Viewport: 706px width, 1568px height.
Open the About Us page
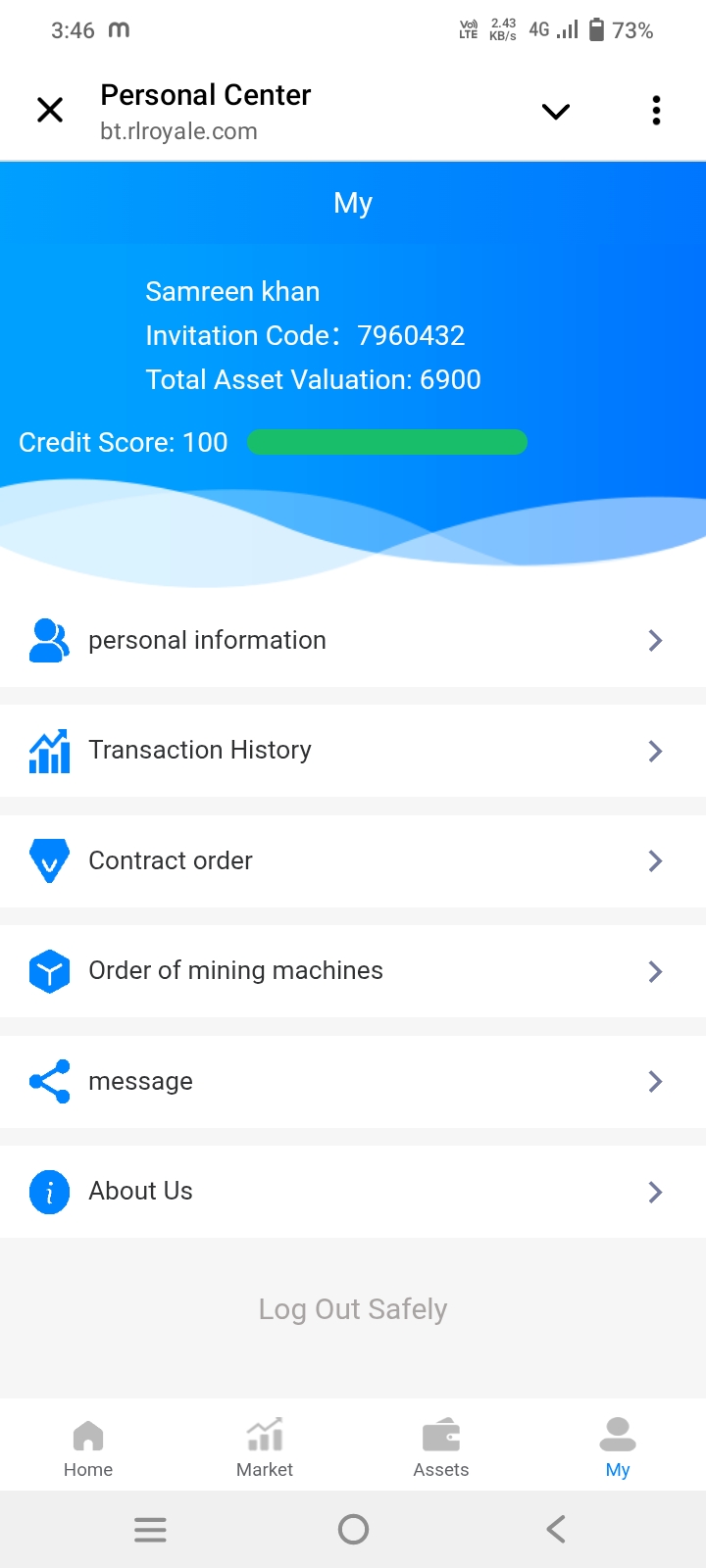coord(353,1192)
